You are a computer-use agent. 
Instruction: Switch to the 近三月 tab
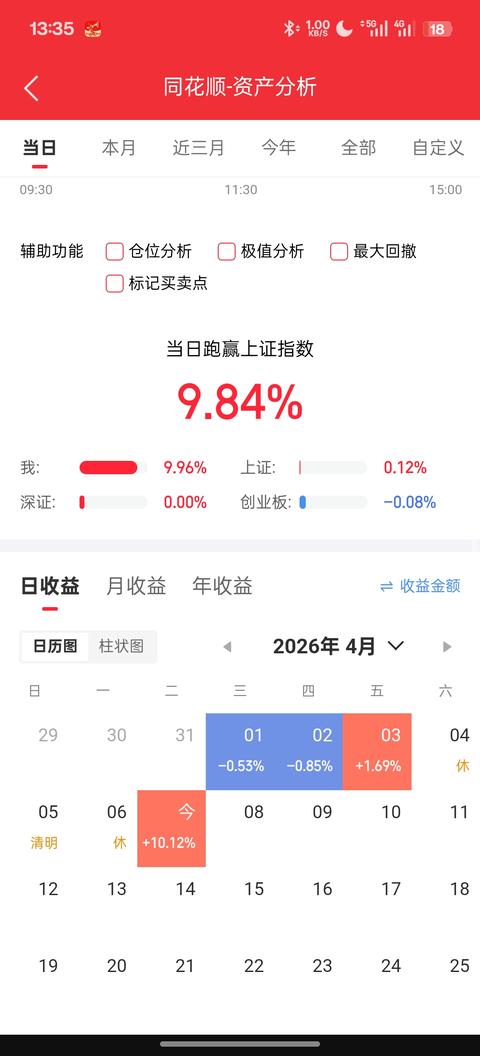tap(198, 147)
